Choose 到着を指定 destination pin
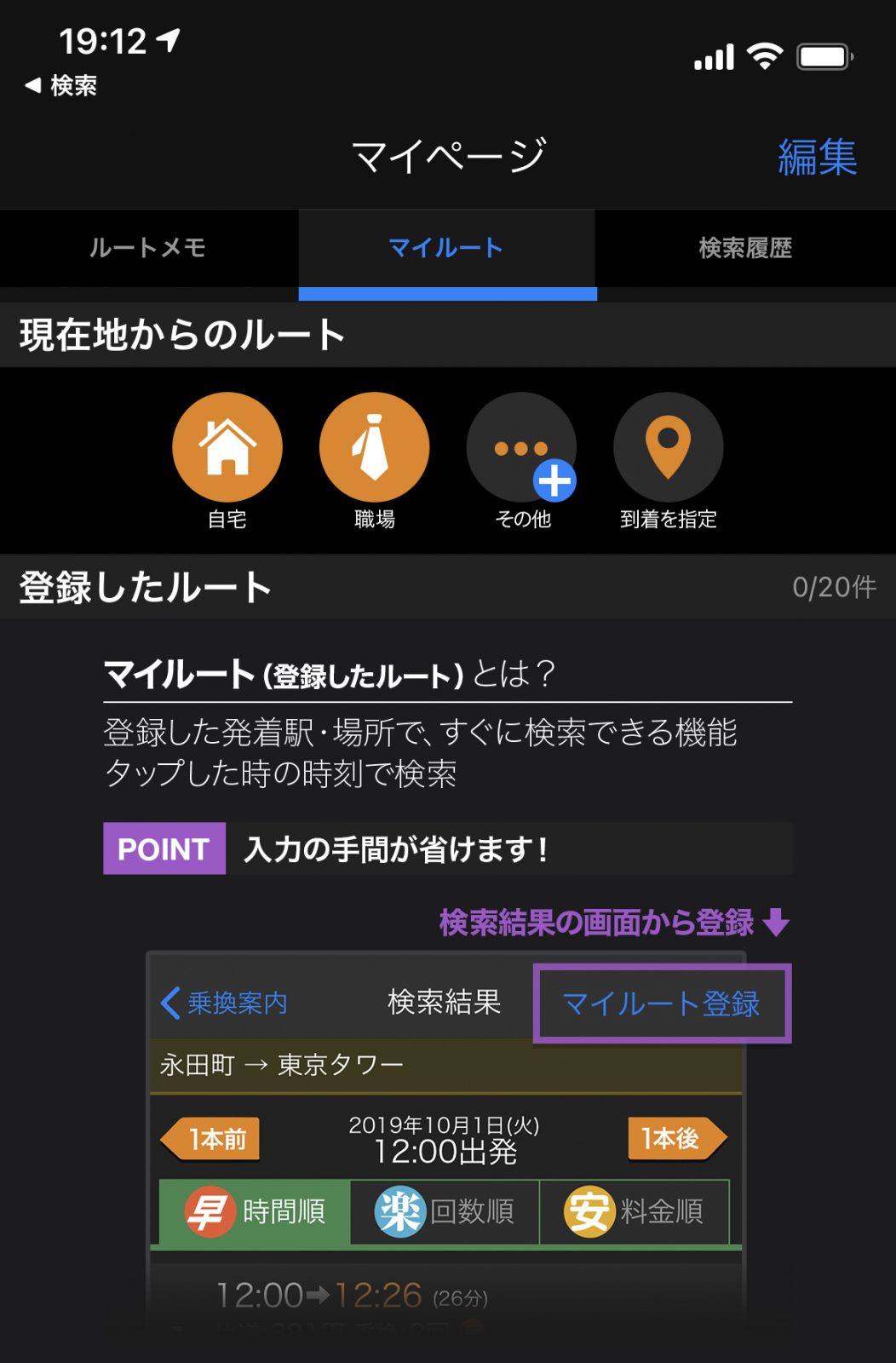Viewport: 896px width, 1363px height. (669, 447)
